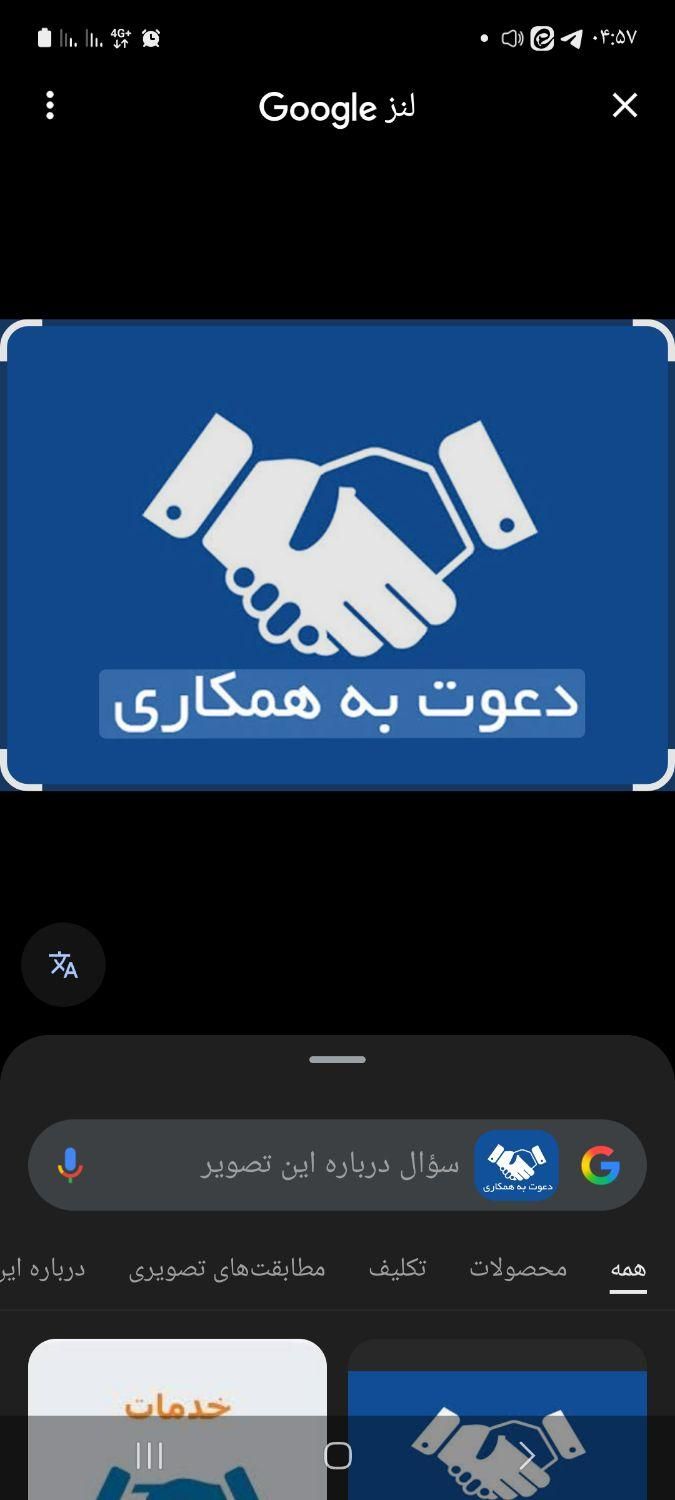Switch to the تکلیف tab
Image resolution: width=675 pixels, height=1500 pixels.
pos(397,1268)
